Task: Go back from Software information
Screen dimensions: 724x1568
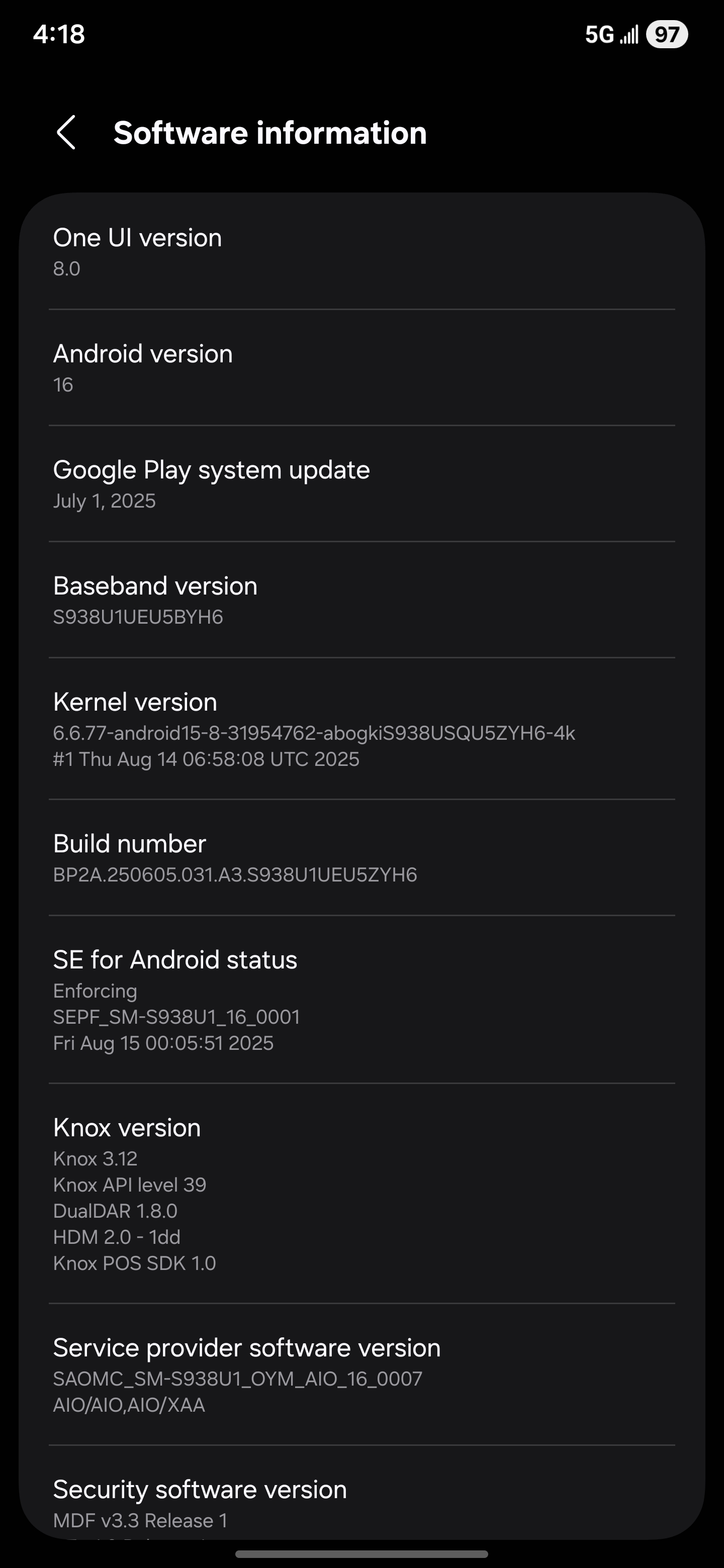Action: [66, 133]
